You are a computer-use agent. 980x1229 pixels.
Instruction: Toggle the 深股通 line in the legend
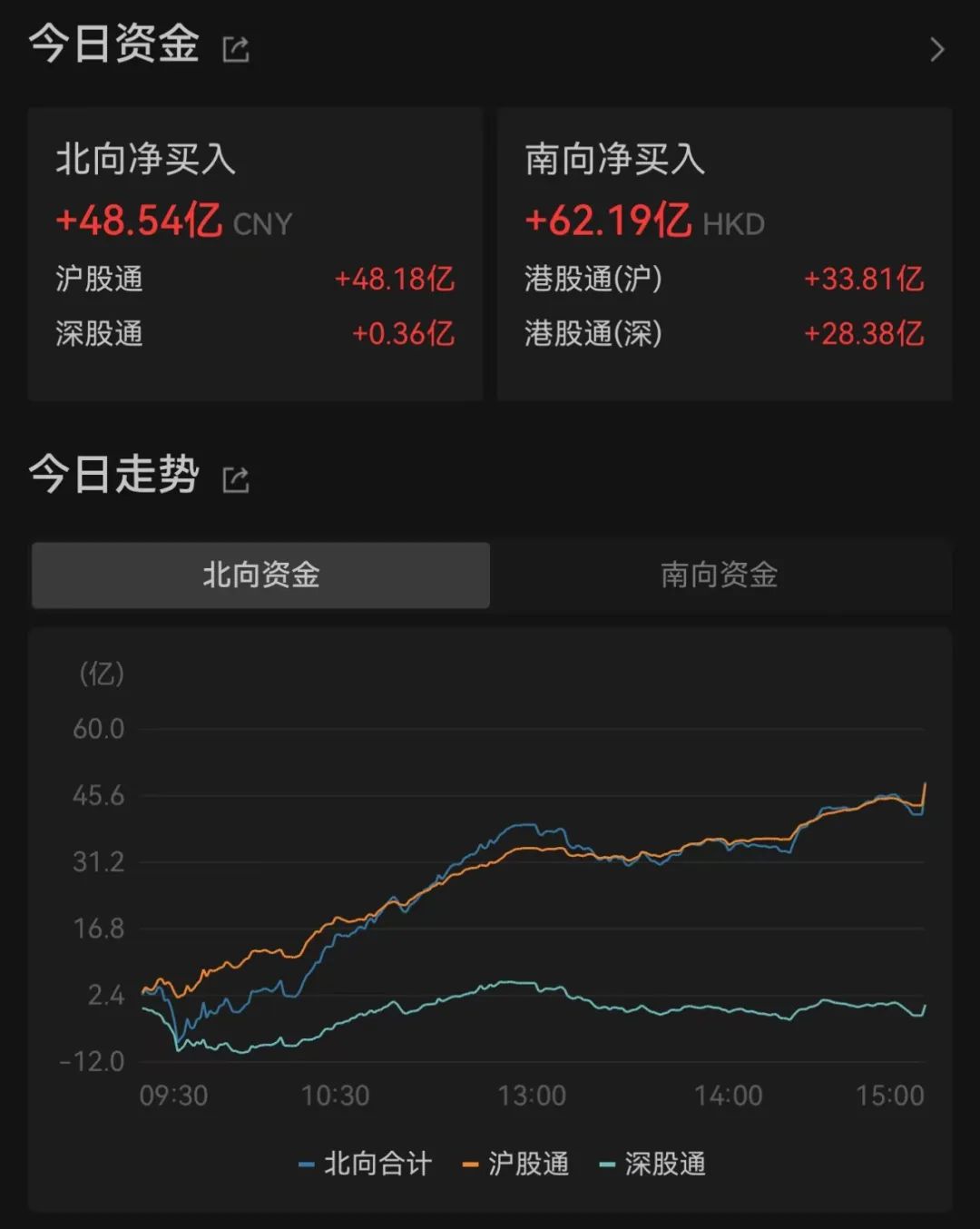(653, 1164)
